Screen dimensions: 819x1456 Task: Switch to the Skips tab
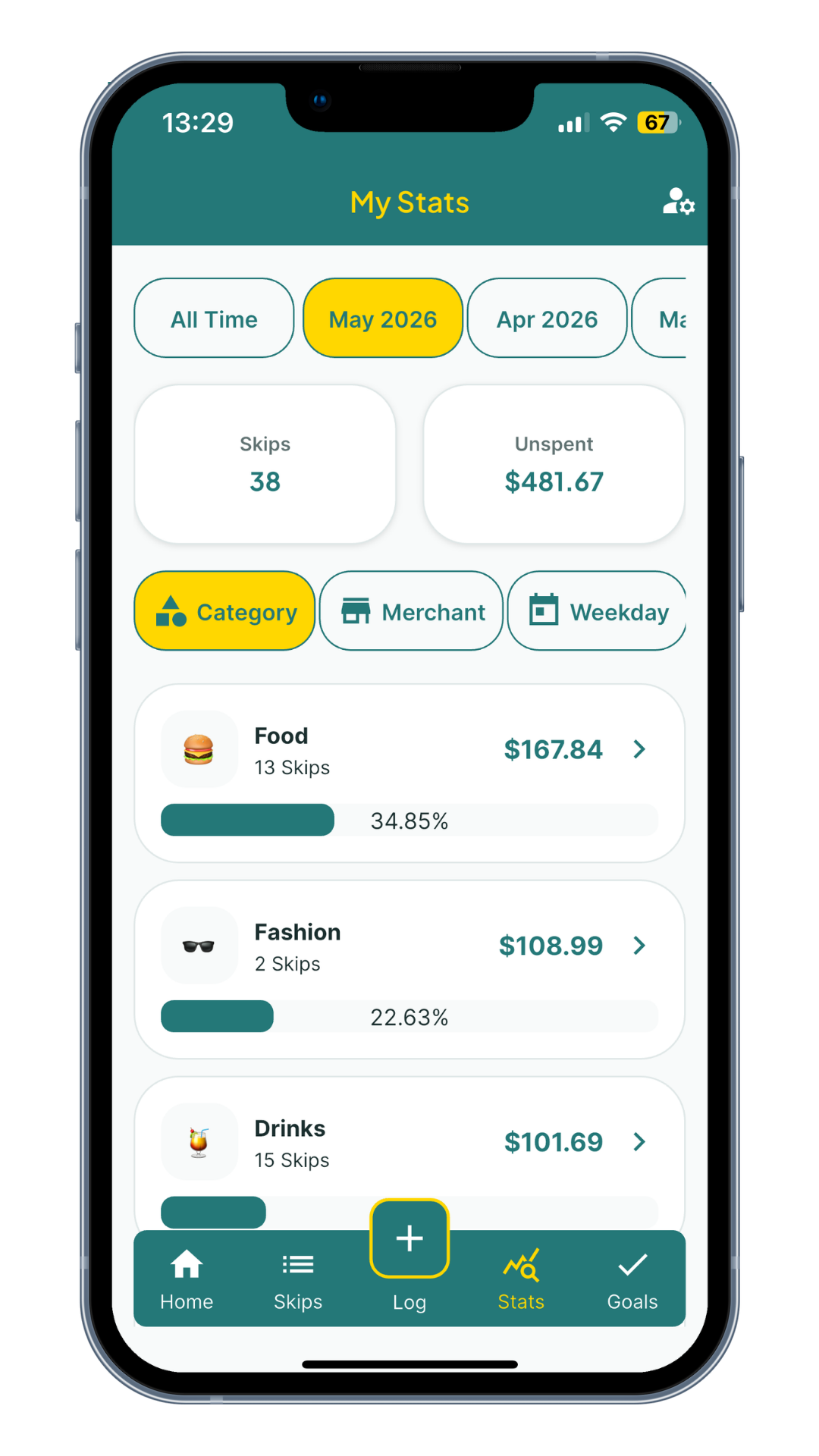298,1279
